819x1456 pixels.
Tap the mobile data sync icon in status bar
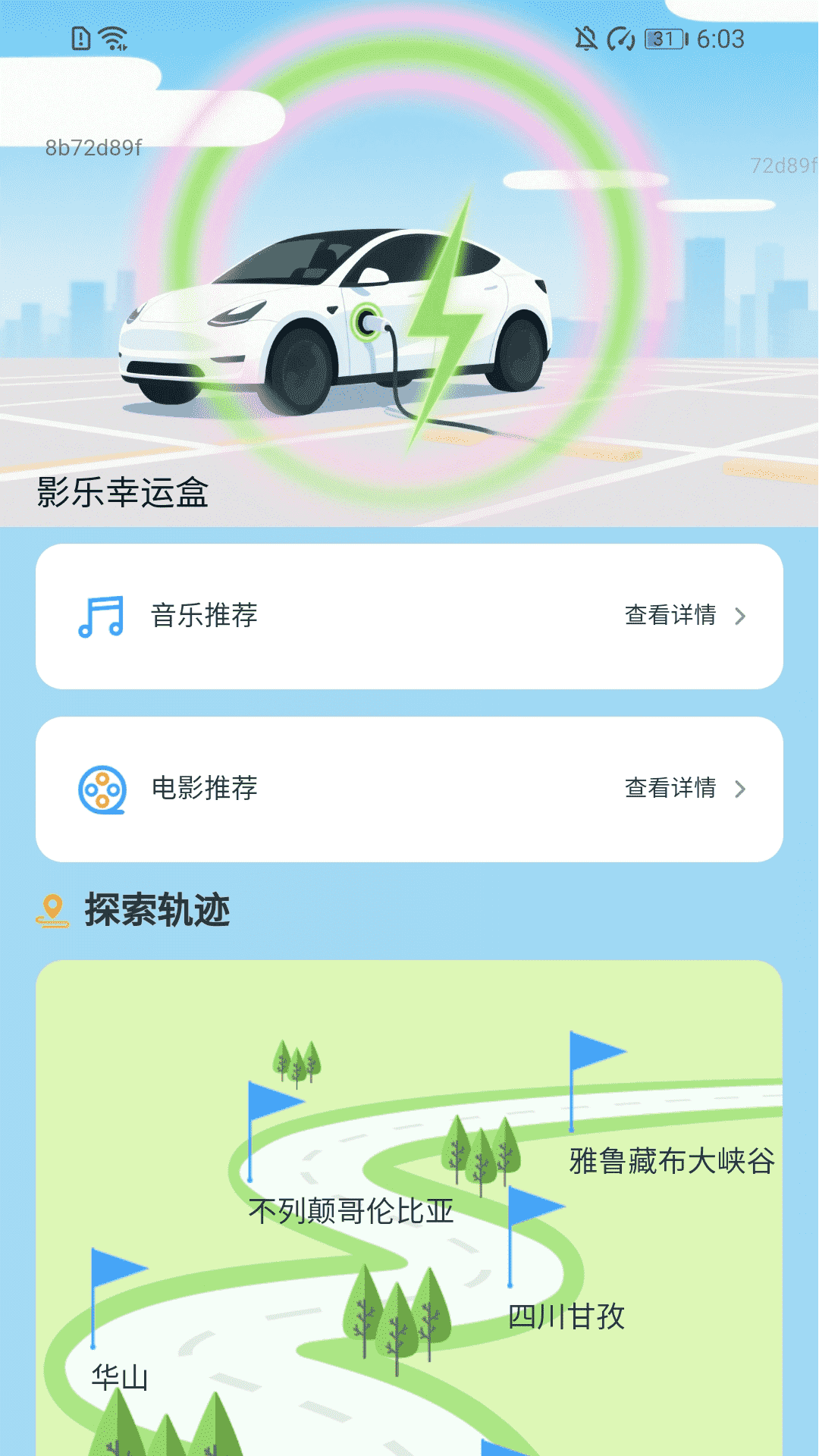click(x=620, y=36)
